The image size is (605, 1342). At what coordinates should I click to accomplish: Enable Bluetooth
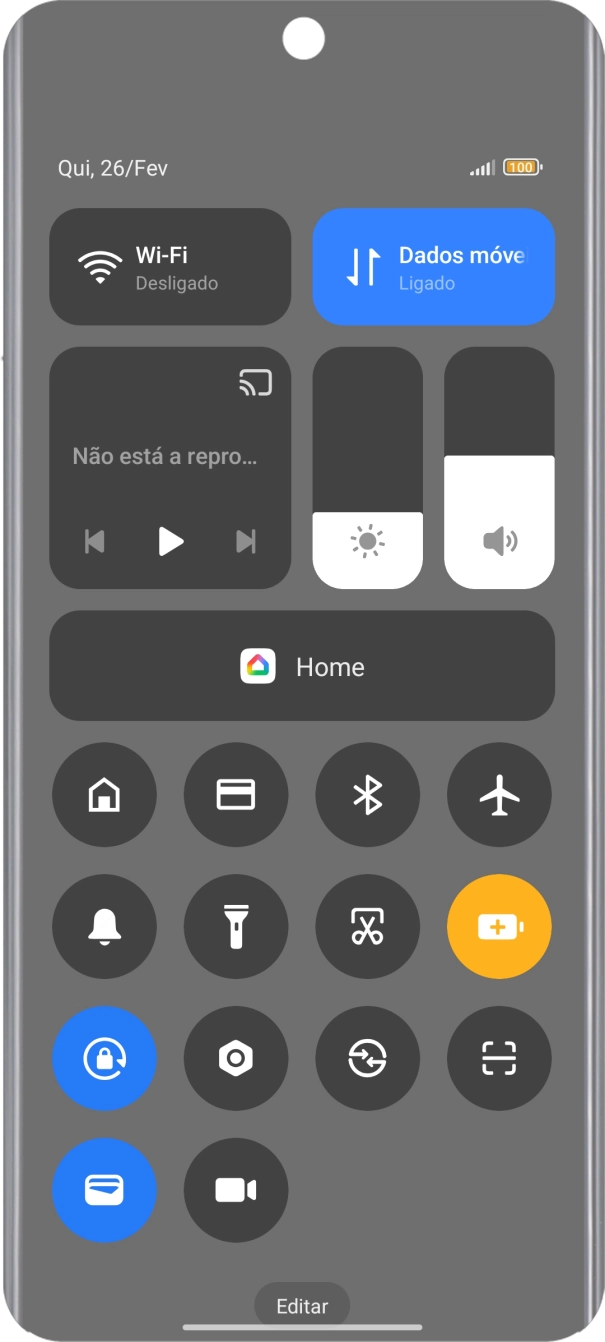pos(368,795)
